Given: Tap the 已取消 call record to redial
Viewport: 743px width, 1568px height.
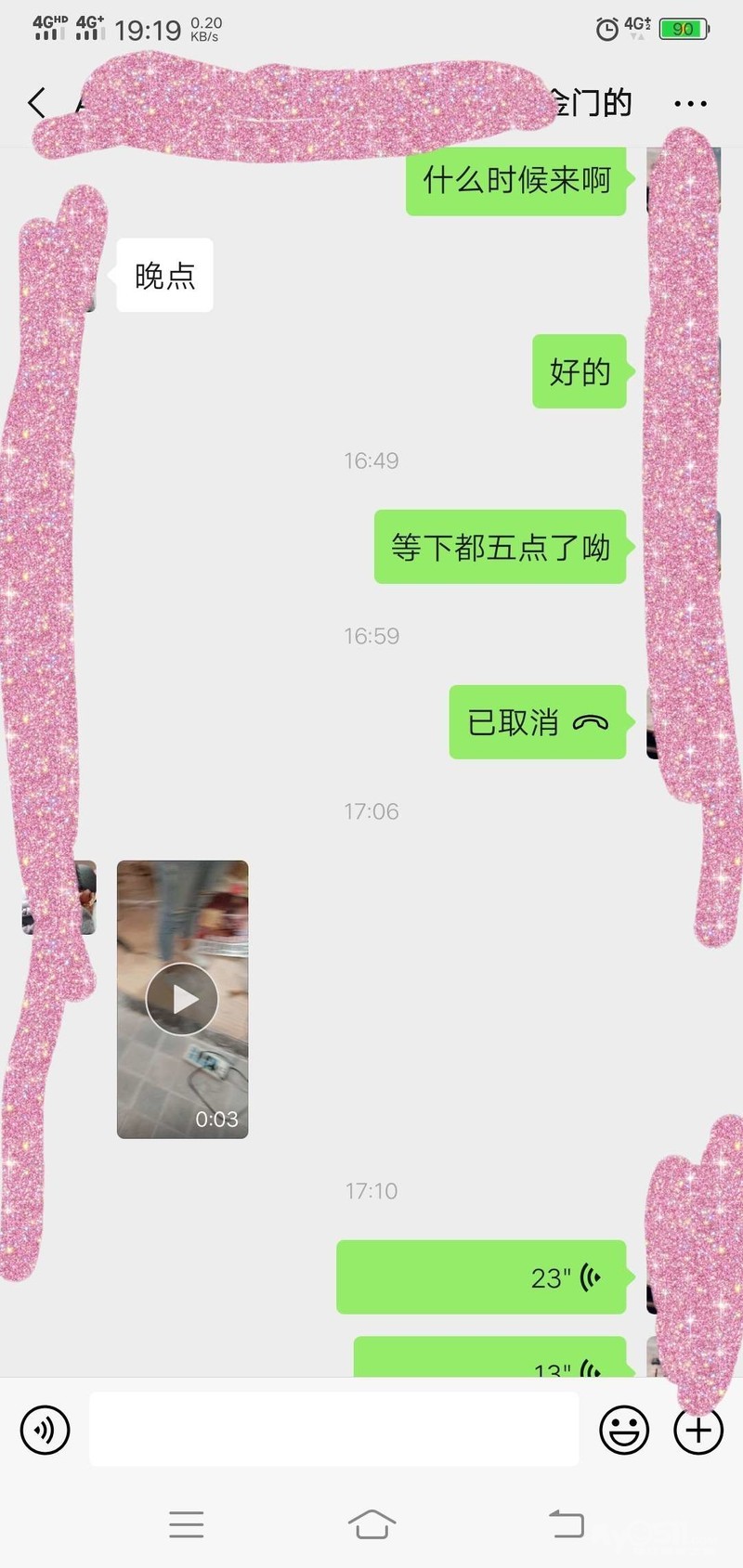Looking at the screenshot, I should click(x=537, y=722).
